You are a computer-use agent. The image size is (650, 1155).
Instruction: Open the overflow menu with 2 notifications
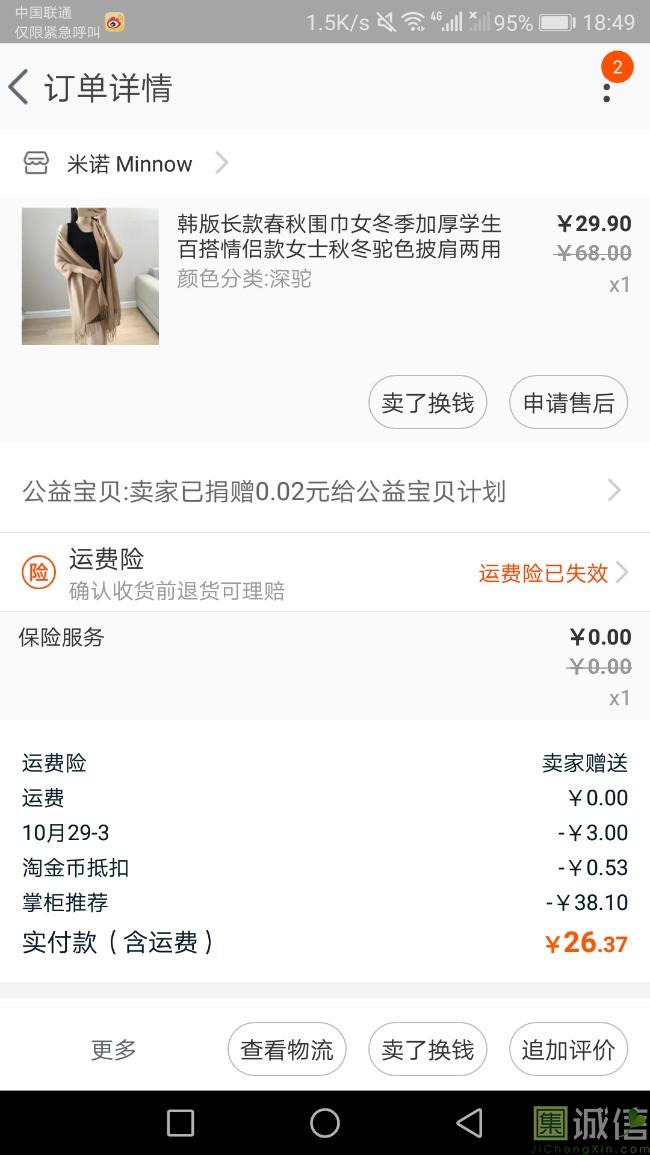coord(607,87)
